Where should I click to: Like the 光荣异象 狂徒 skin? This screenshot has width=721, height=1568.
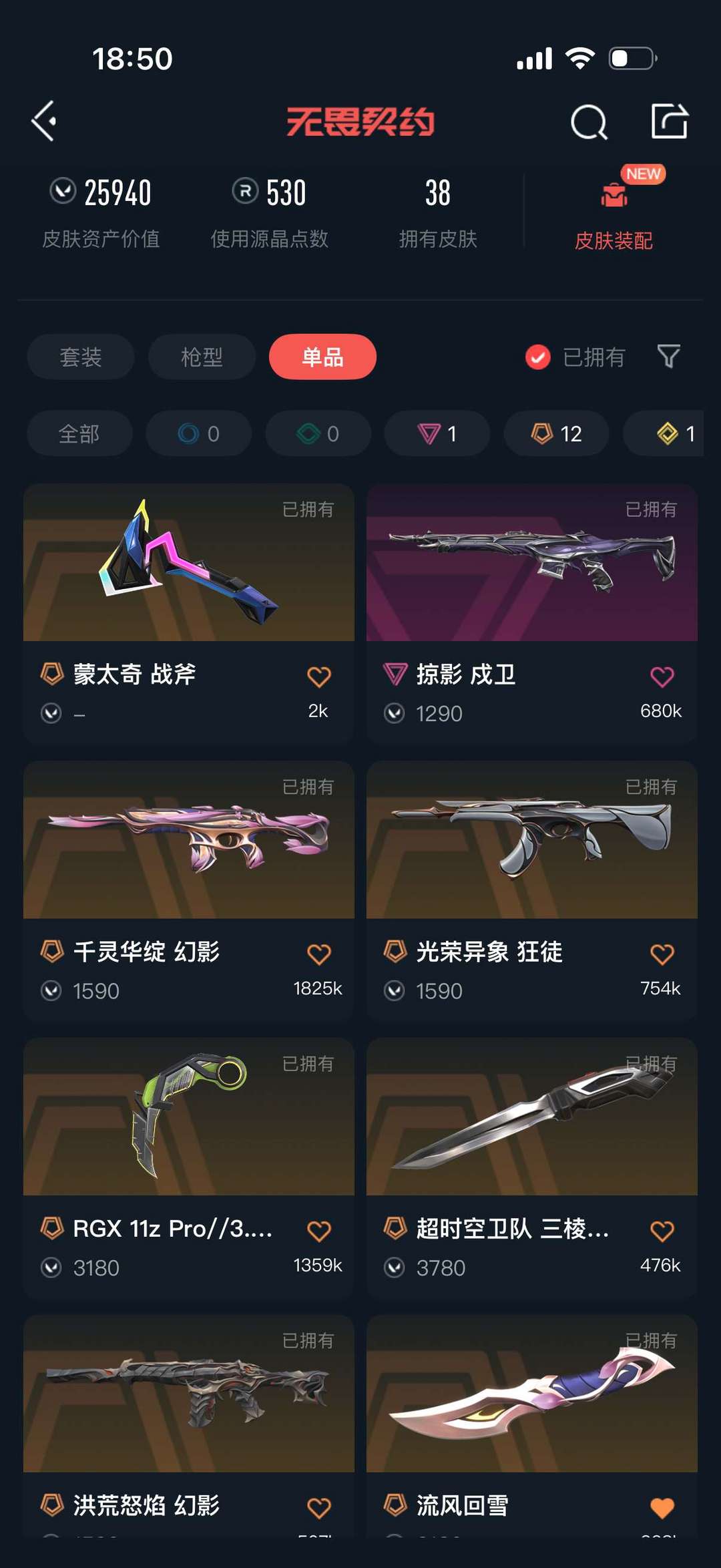662,954
